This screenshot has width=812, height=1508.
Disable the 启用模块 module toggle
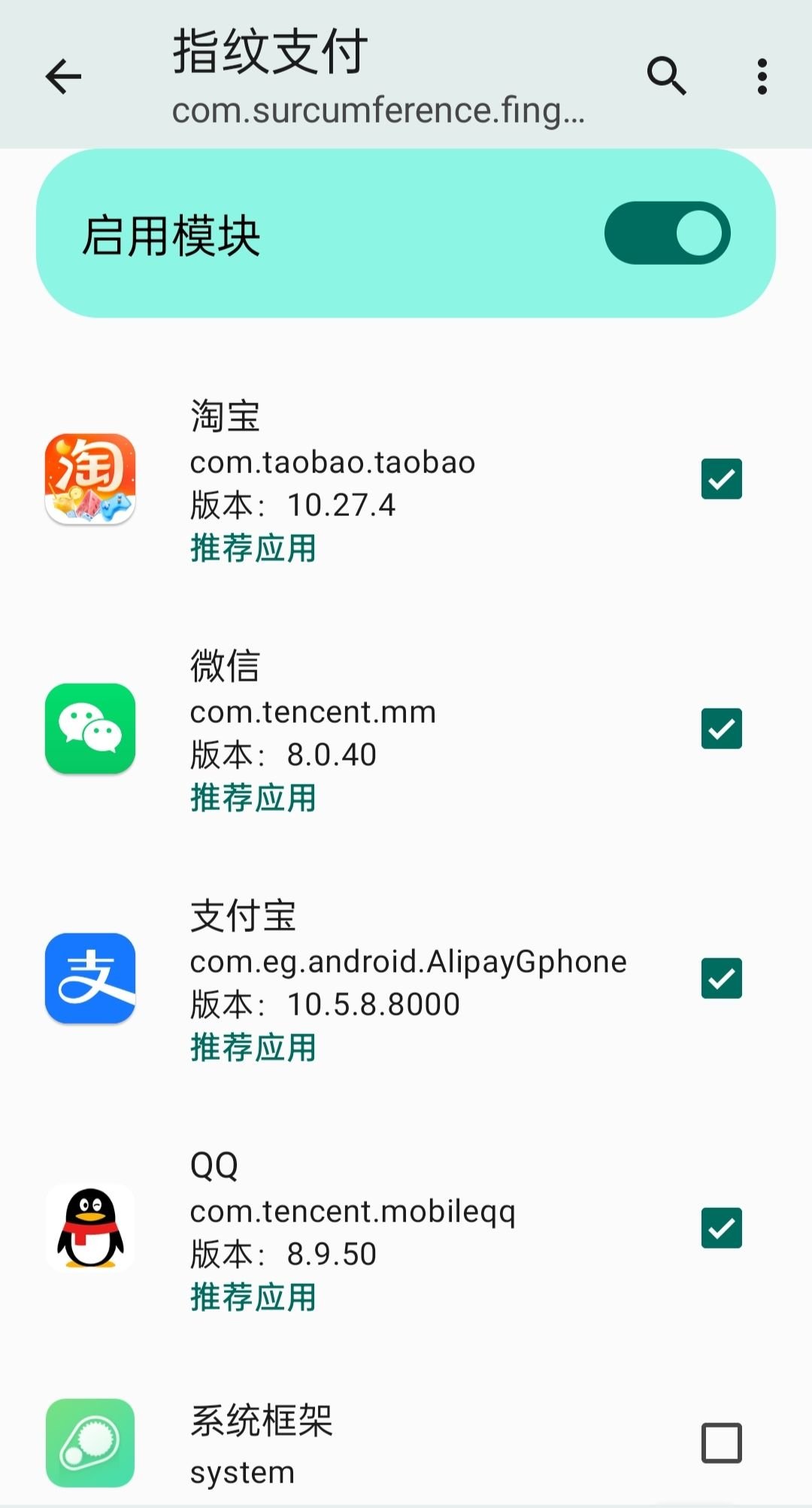[668, 233]
